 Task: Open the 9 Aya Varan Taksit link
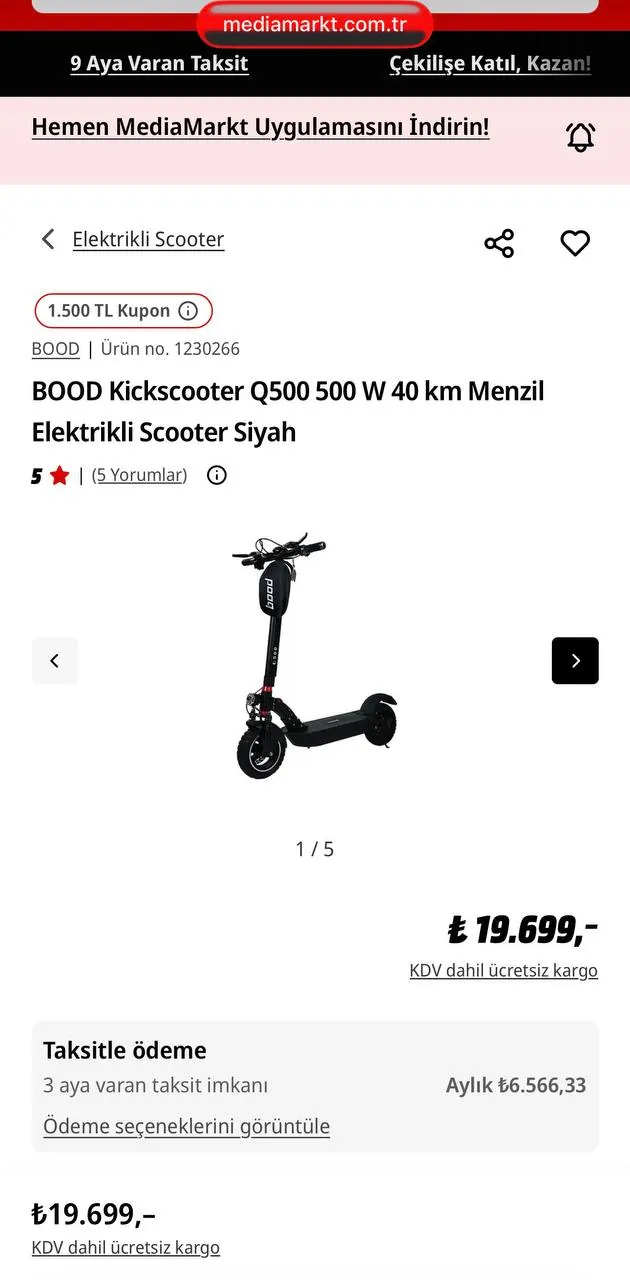coord(159,64)
